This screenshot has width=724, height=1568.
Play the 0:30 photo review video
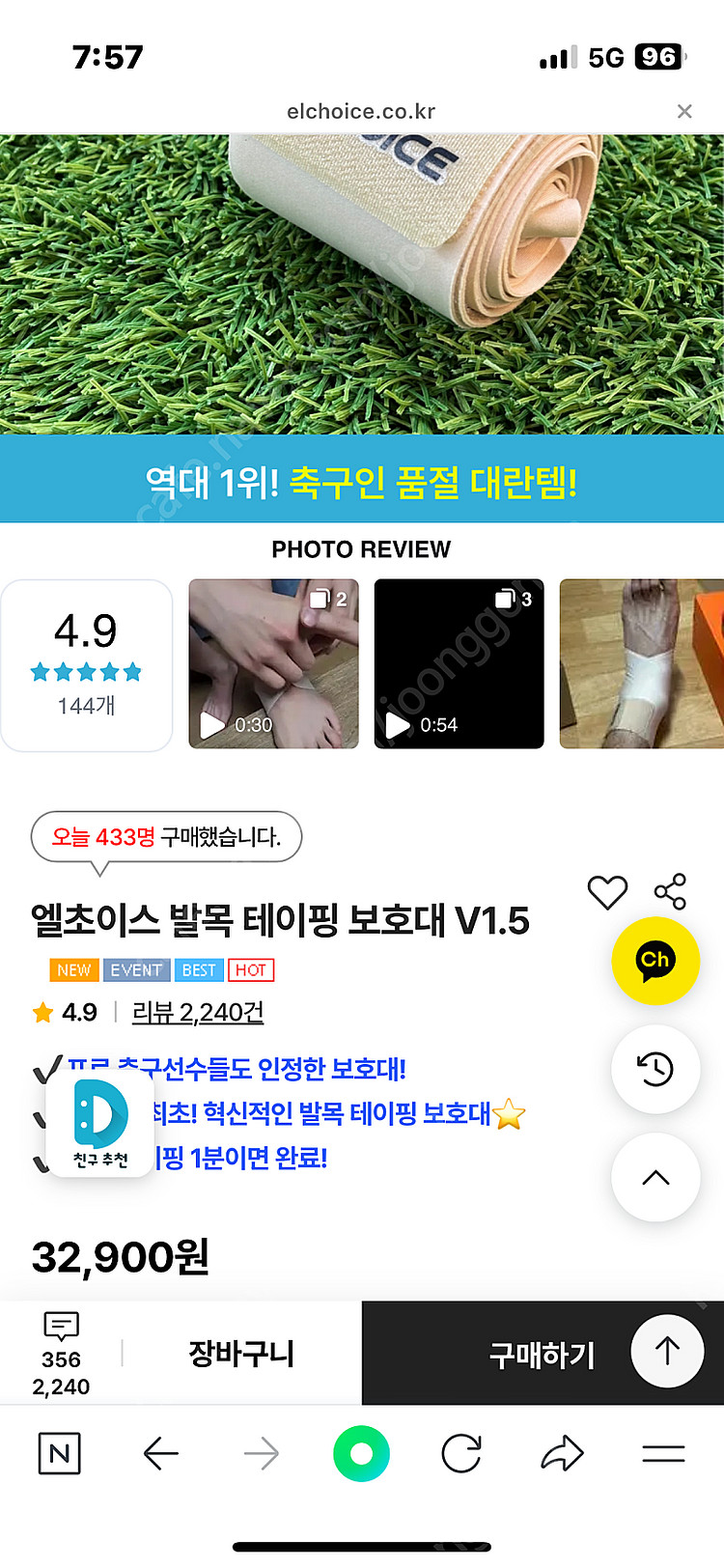point(273,663)
